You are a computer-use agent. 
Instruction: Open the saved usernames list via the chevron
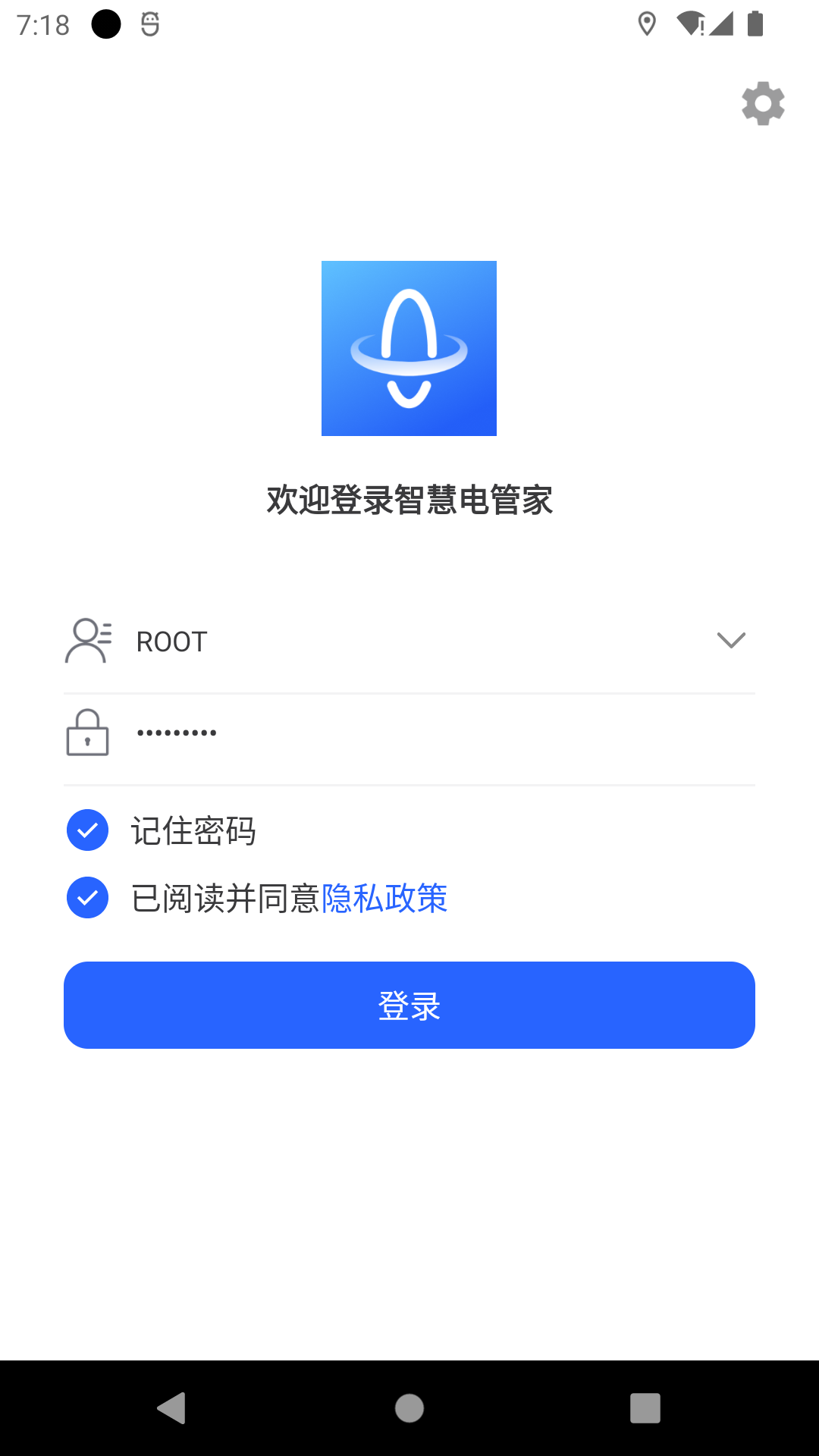(x=731, y=641)
